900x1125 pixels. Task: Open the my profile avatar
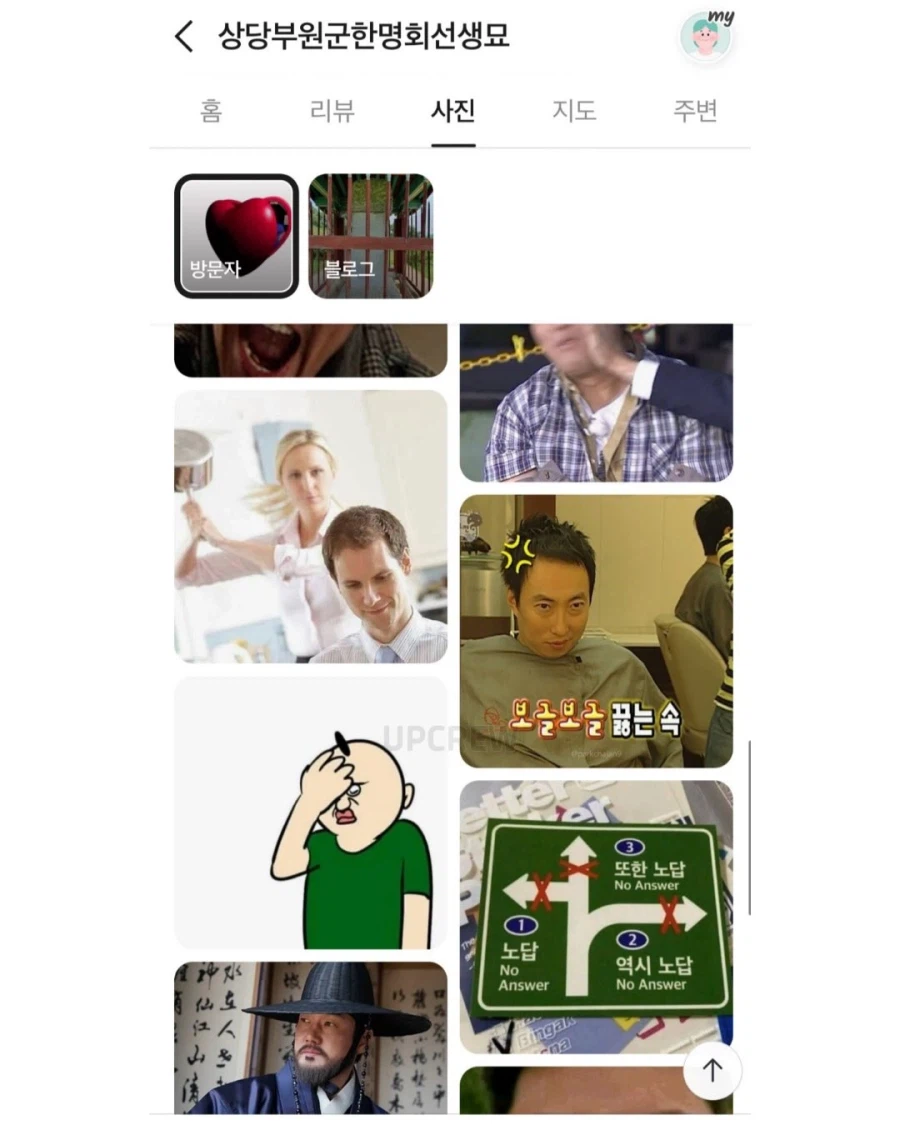click(706, 37)
